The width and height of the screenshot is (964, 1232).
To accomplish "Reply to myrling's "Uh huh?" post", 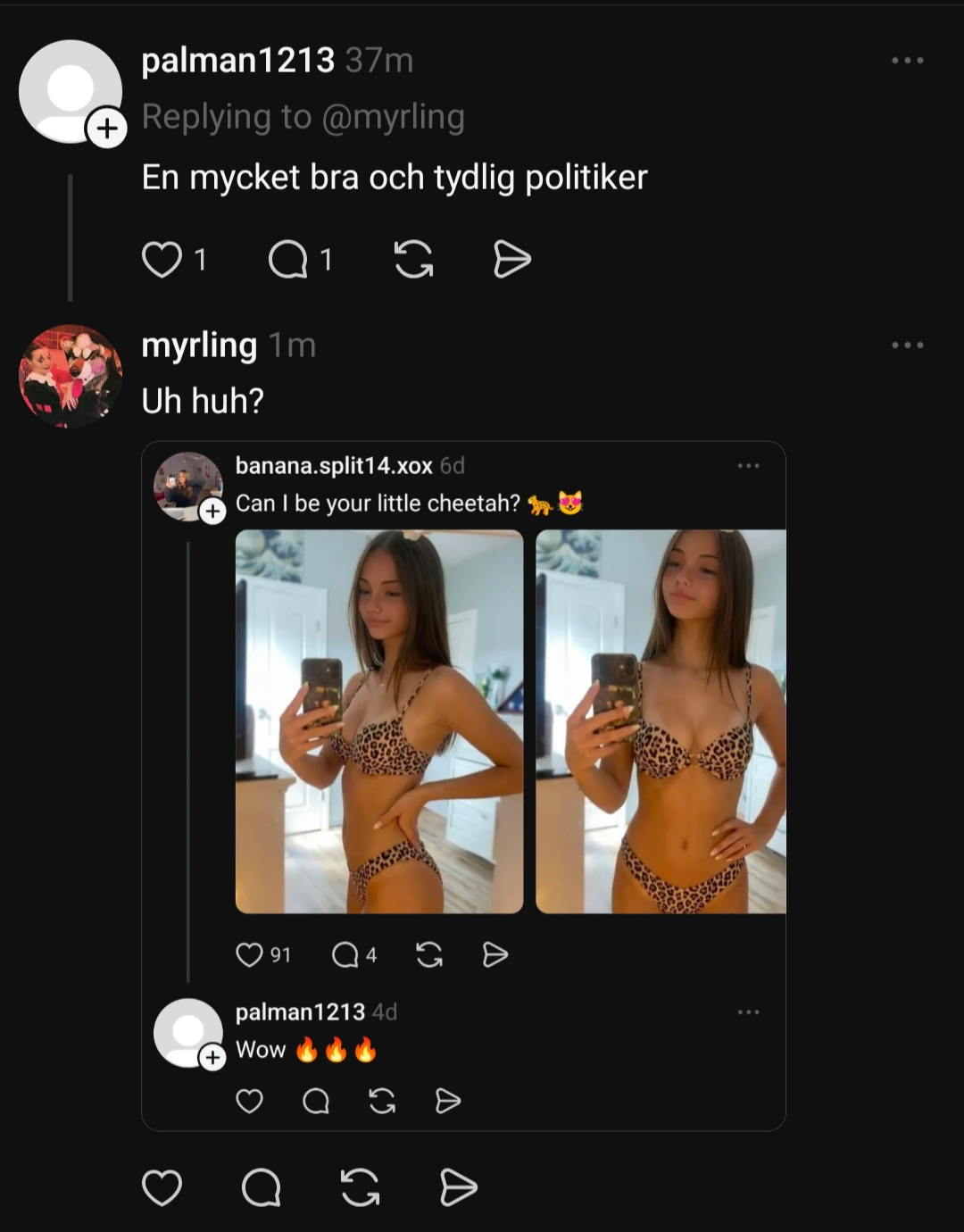I will coord(261,1188).
